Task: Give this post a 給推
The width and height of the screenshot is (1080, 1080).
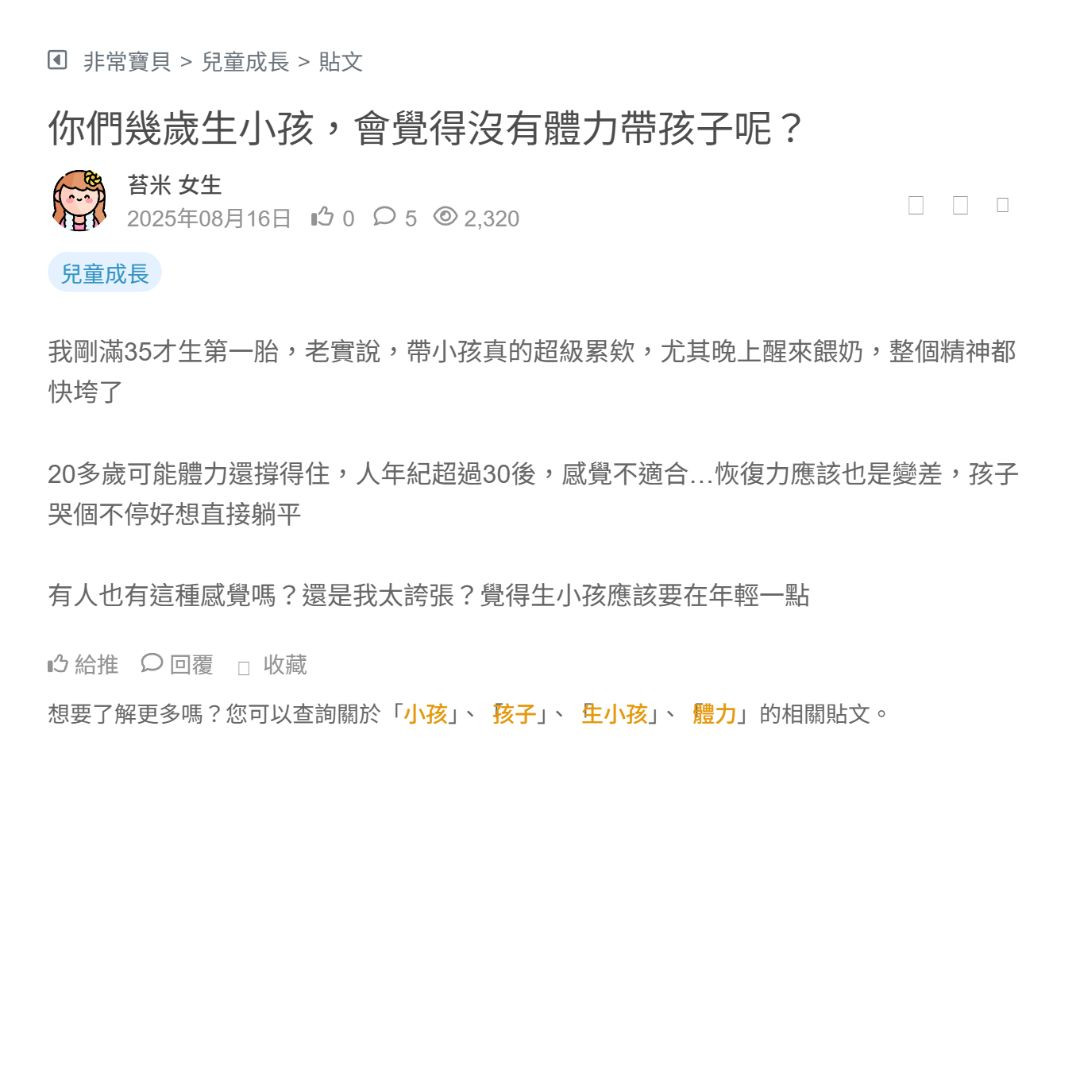Action: (83, 664)
